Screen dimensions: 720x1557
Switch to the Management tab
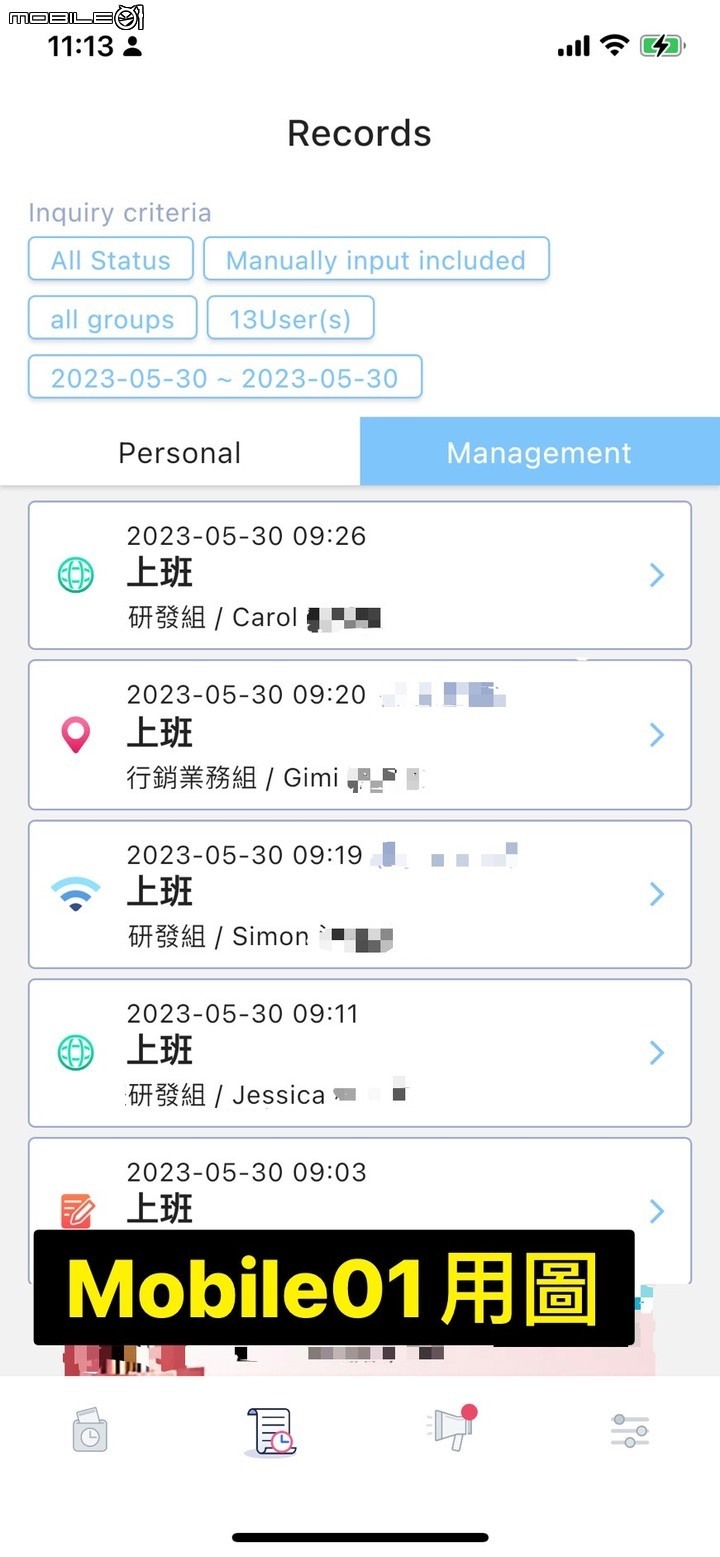540,452
